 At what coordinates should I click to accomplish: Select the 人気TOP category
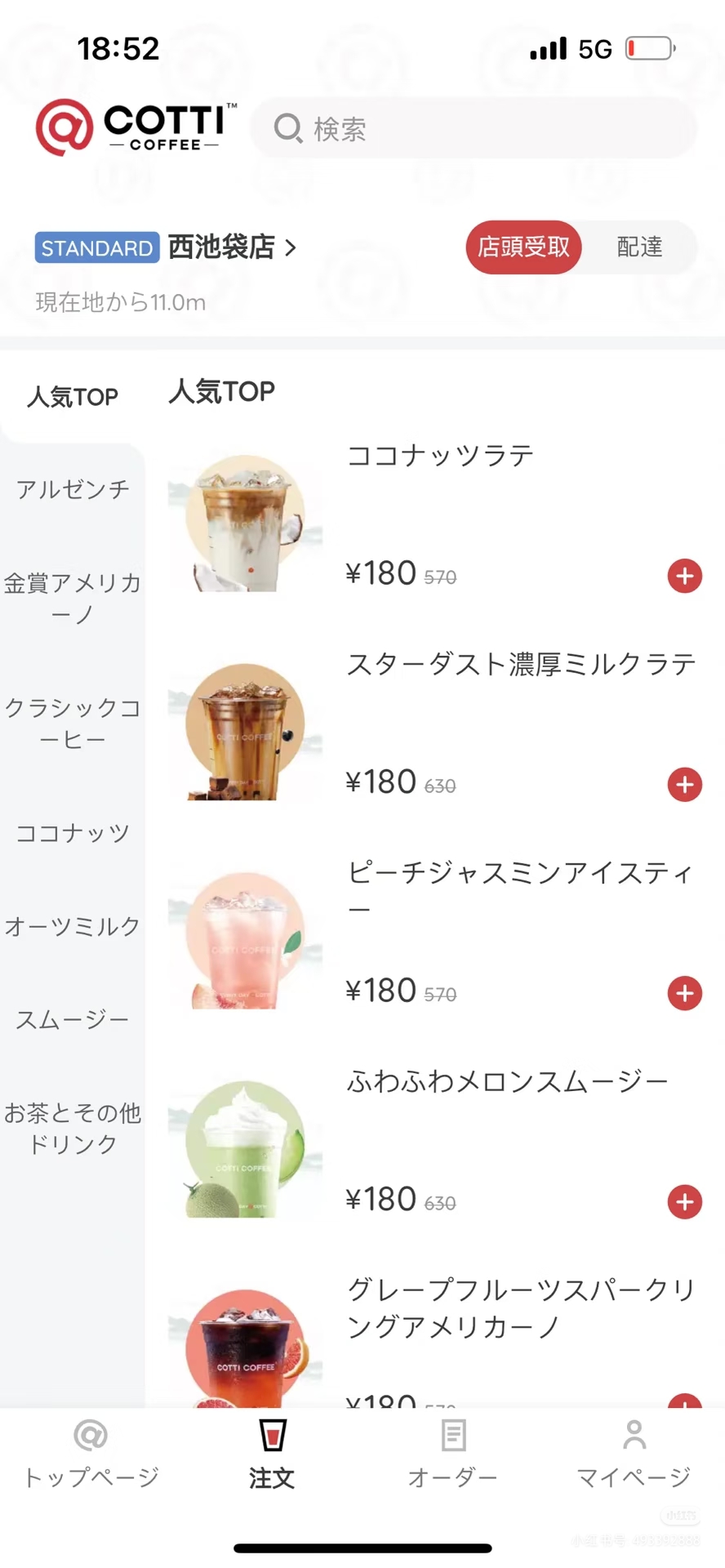pos(73,397)
